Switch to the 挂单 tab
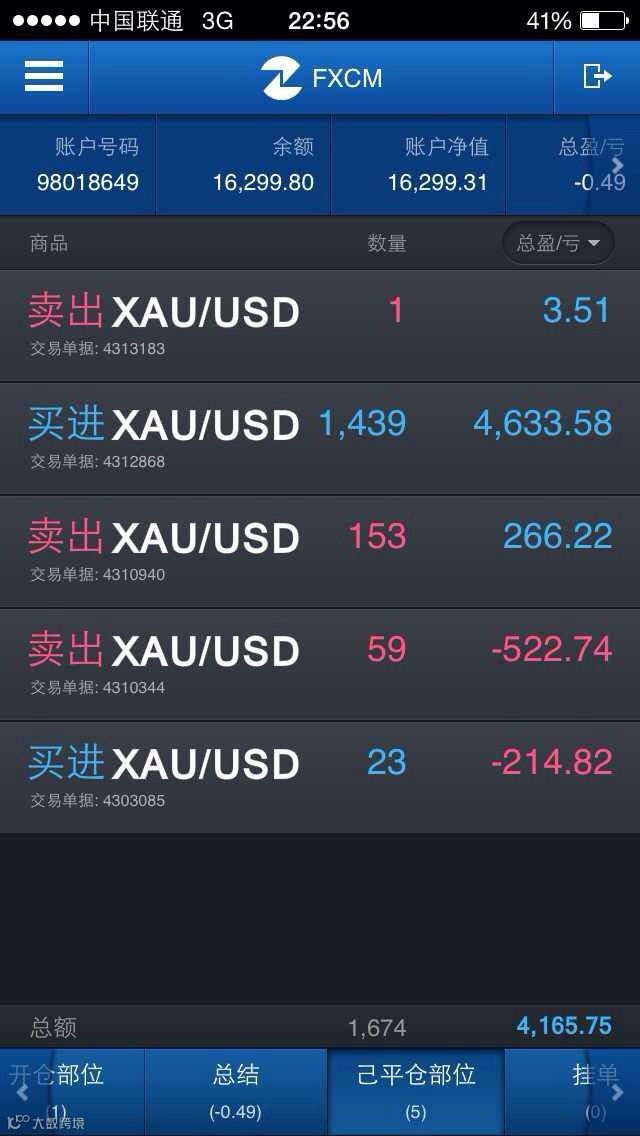 click(x=580, y=1091)
